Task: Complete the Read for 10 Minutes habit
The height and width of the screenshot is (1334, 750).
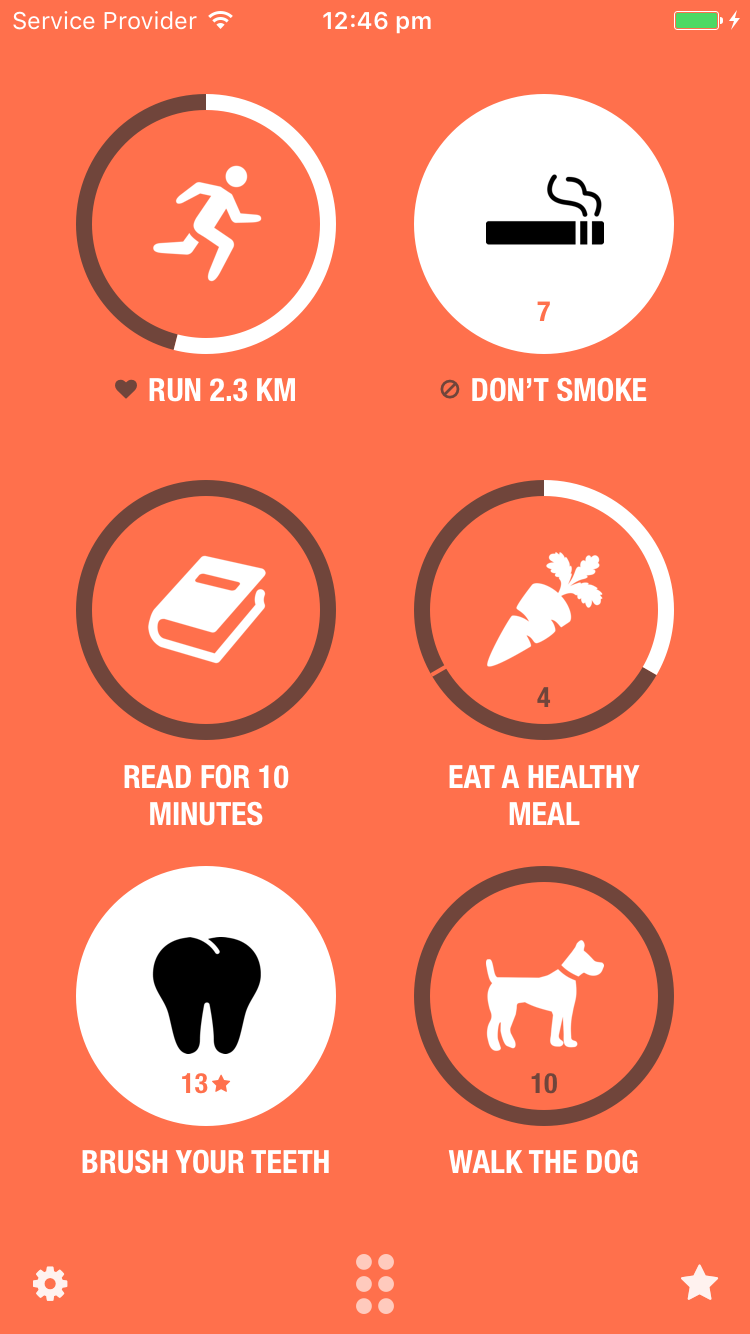Action: tap(206, 610)
